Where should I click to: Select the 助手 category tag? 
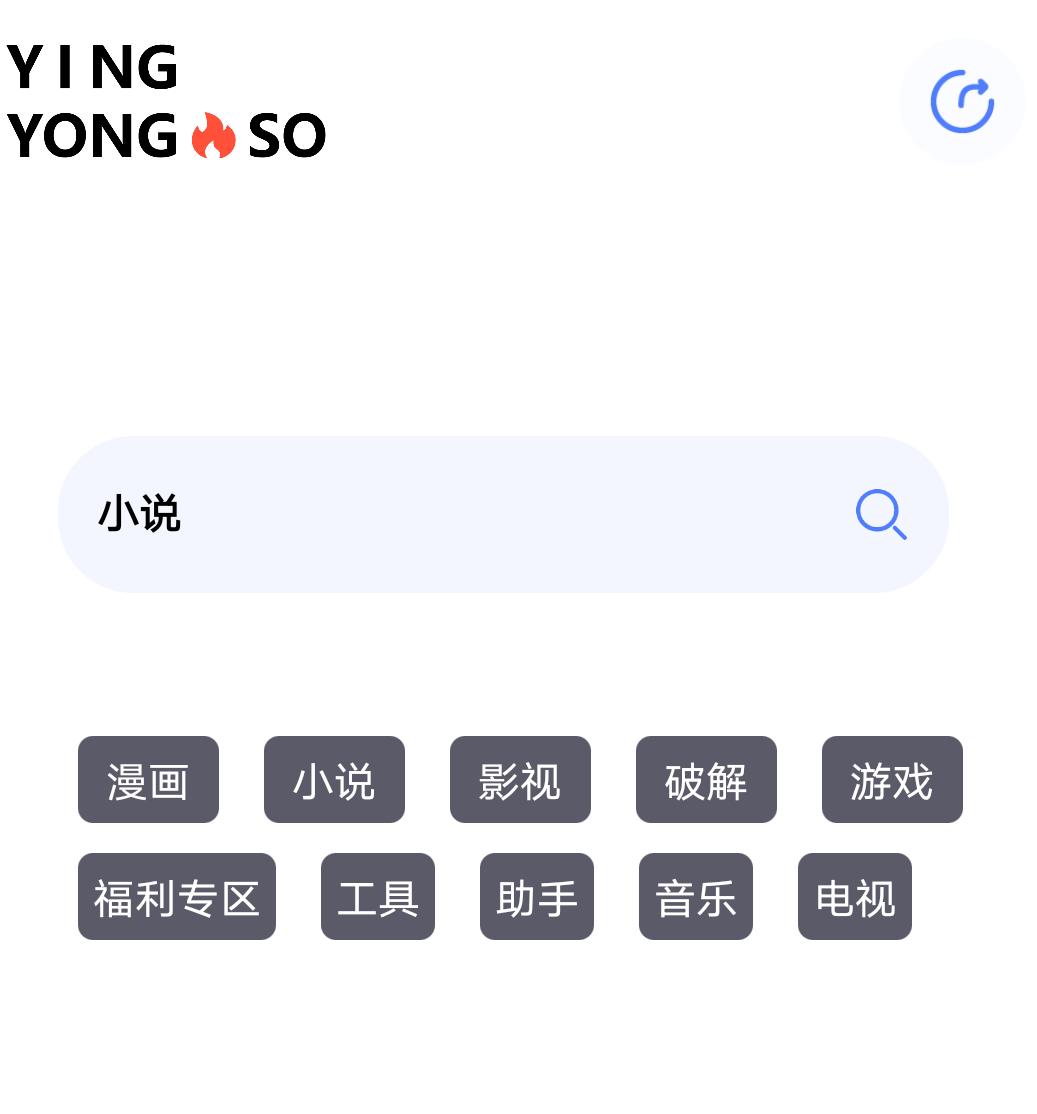click(x=537, y=897)
